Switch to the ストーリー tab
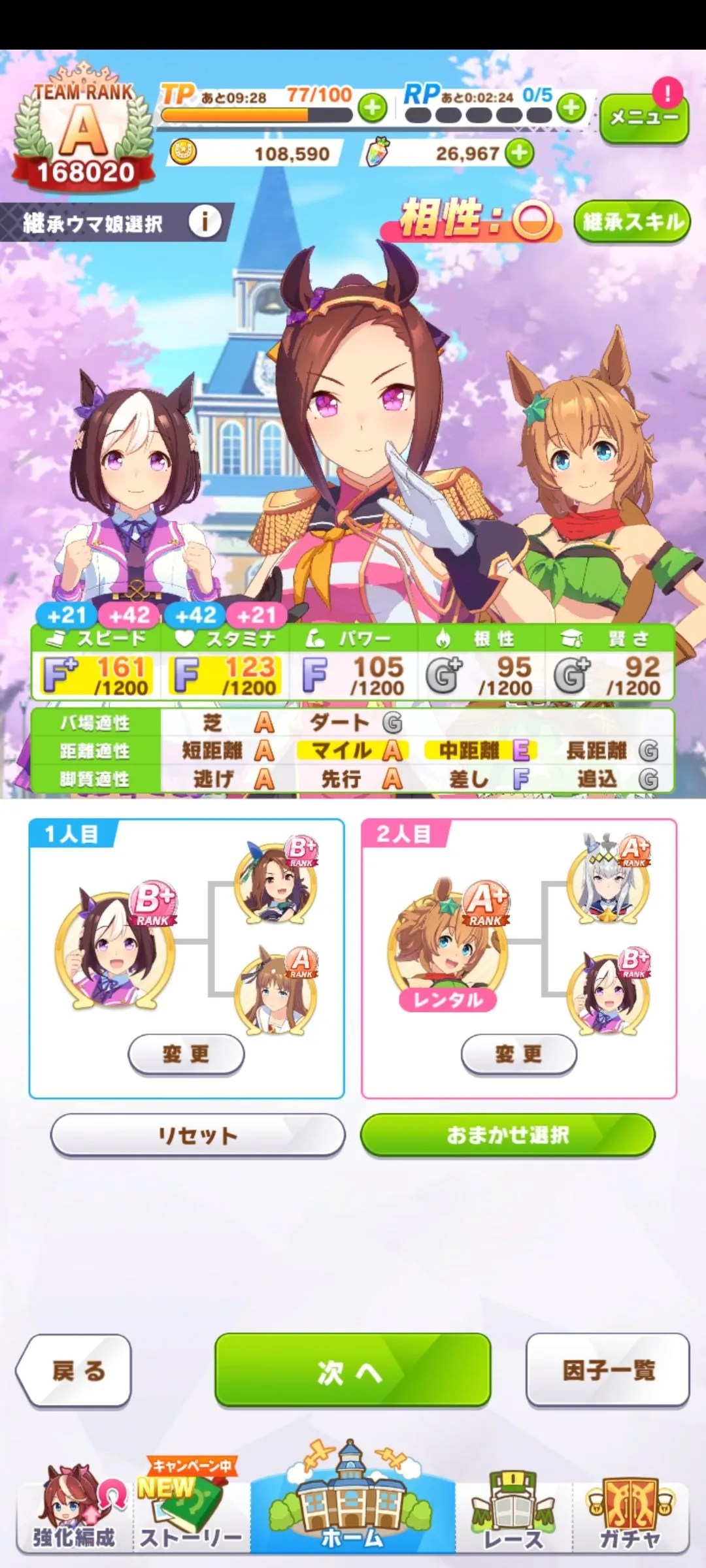Viewport: 706px width, 1568px height. pos(191,1516)
